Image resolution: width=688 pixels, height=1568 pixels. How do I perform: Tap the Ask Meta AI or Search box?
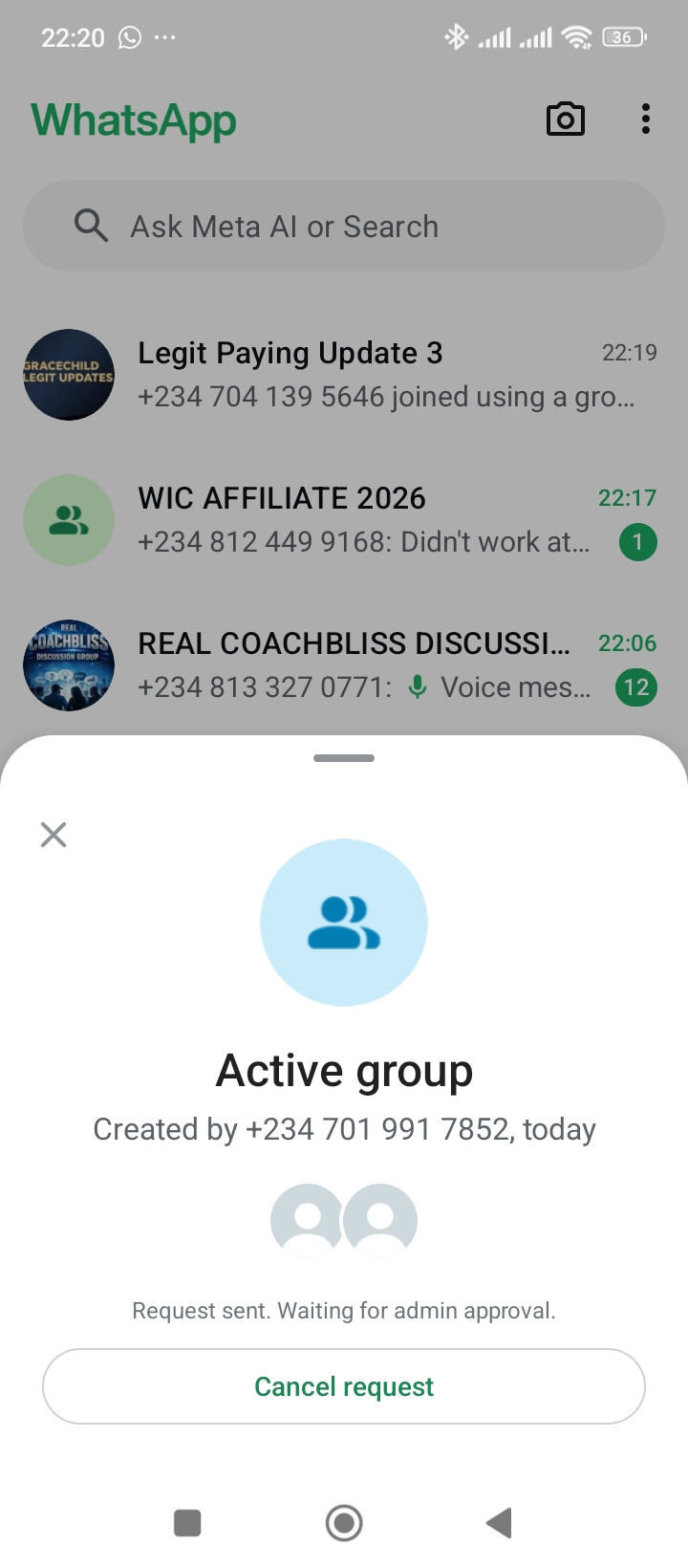coord(344,227)
